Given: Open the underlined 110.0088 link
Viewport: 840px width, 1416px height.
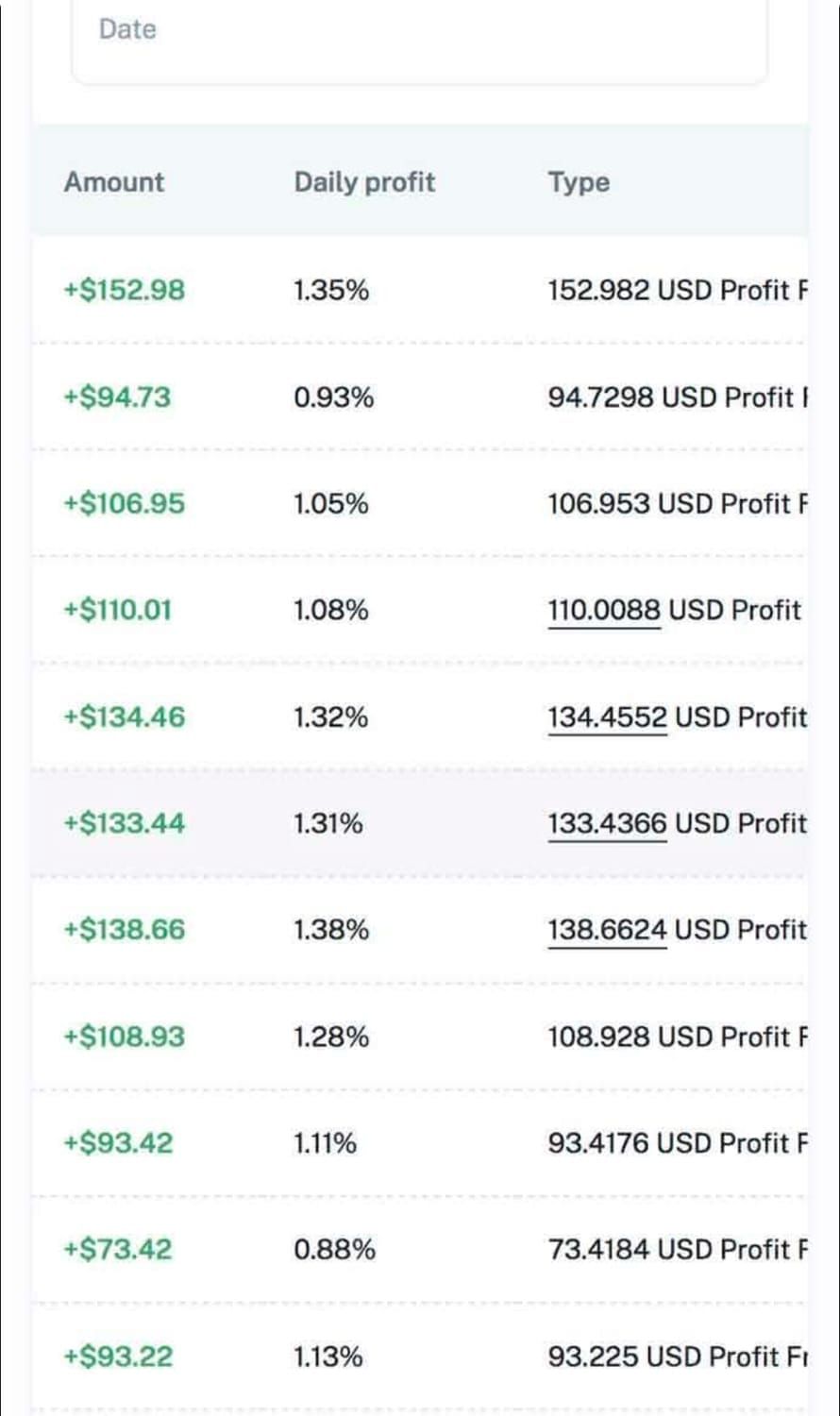Looking at the screenshot, I should click(604, 611).
